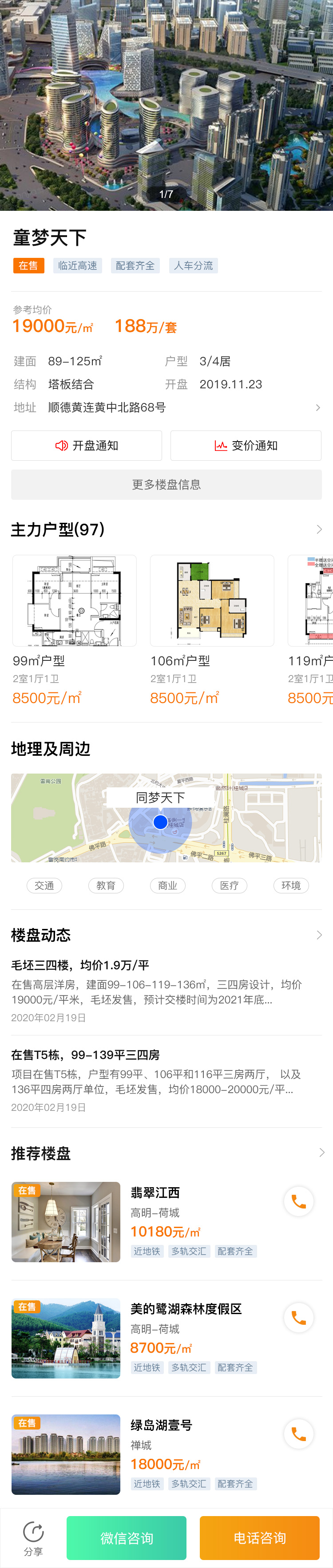
Task: Call about 美的鹭湖森林度假区
Action: pyautogui.click(x=298, y=1318)
